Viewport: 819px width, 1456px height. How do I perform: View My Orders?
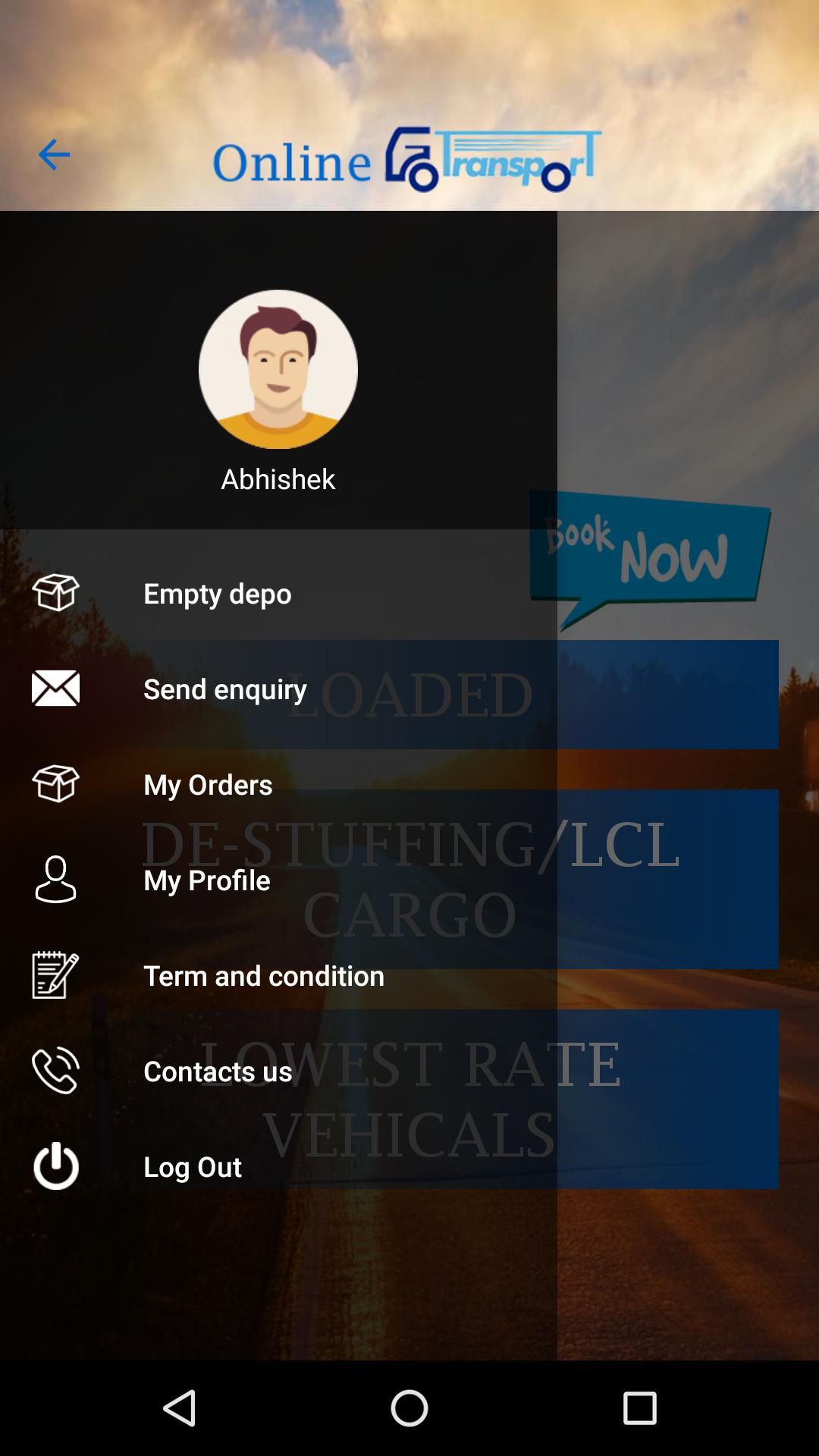pyautogui.click(x=208, y=784)
